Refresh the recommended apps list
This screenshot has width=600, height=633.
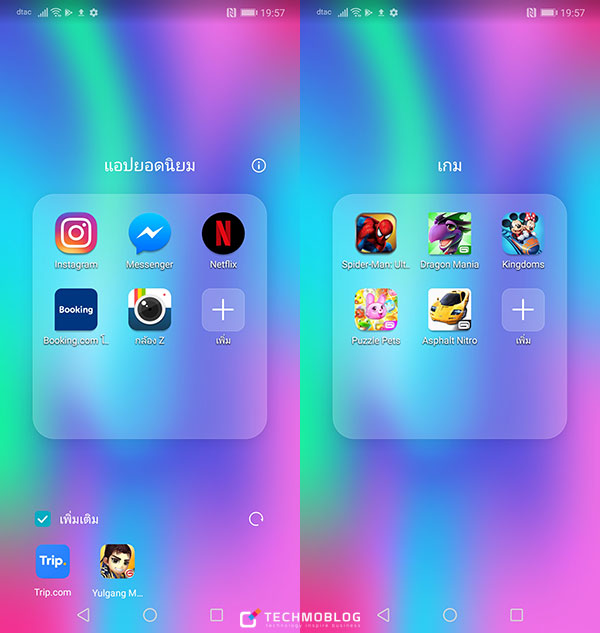coord(256,519)
